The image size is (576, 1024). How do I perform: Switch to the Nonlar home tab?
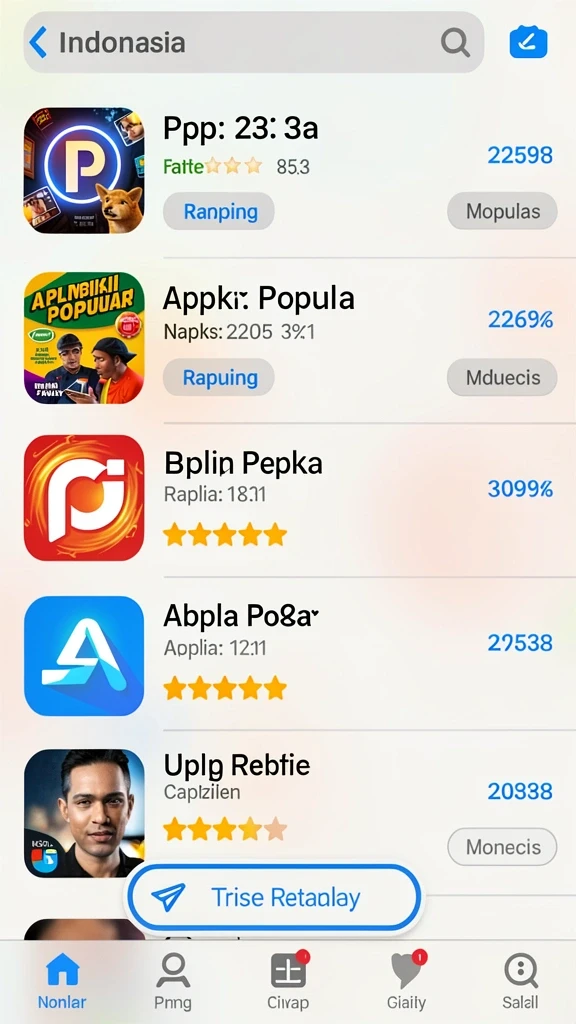[x=62, y=981]
